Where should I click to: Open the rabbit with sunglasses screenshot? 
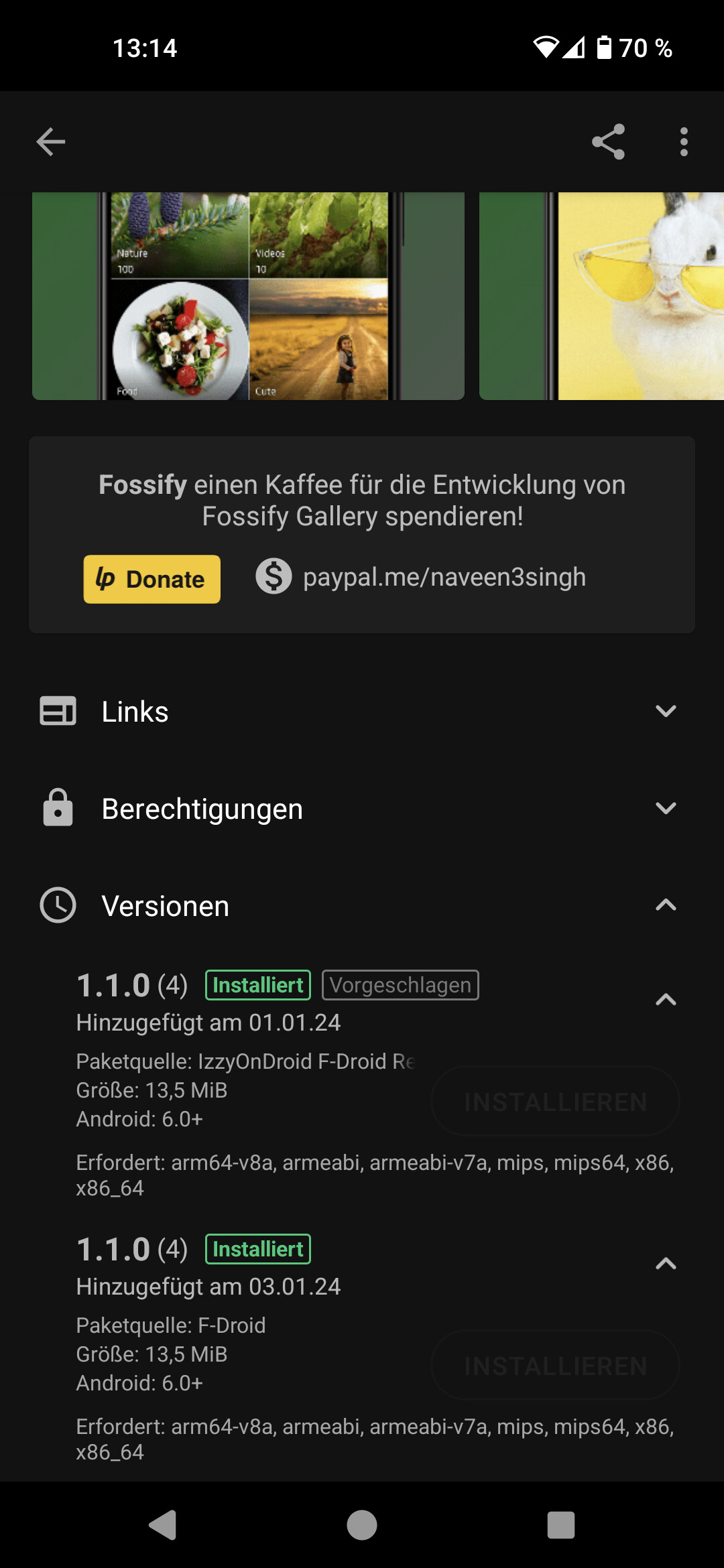(x=601, y=296)
